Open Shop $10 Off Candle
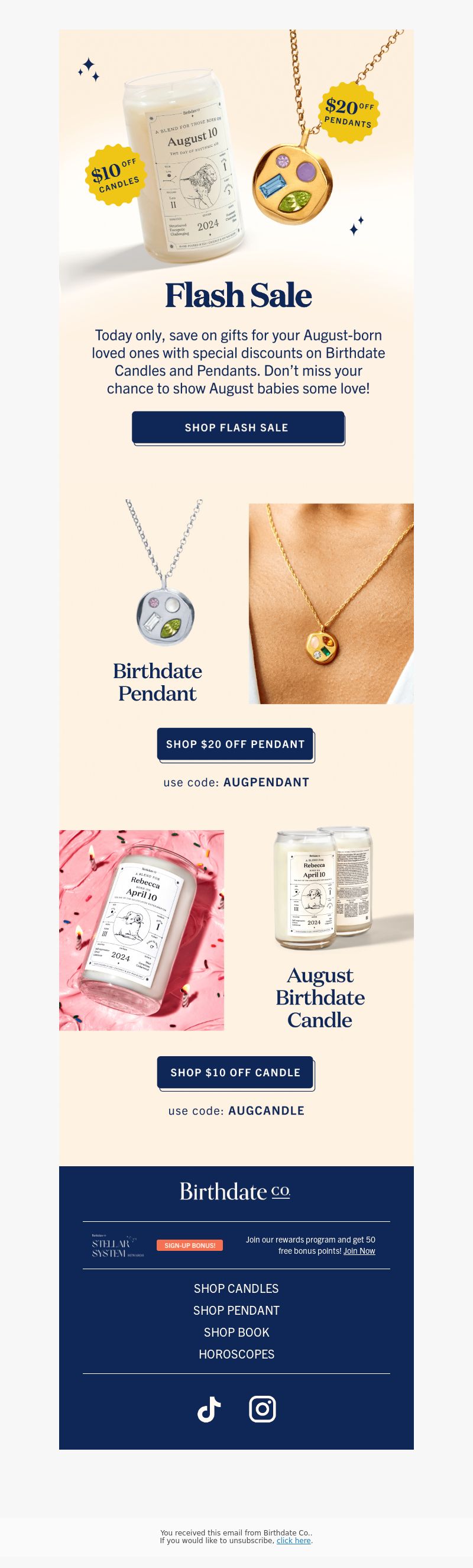 [235, 1072]
